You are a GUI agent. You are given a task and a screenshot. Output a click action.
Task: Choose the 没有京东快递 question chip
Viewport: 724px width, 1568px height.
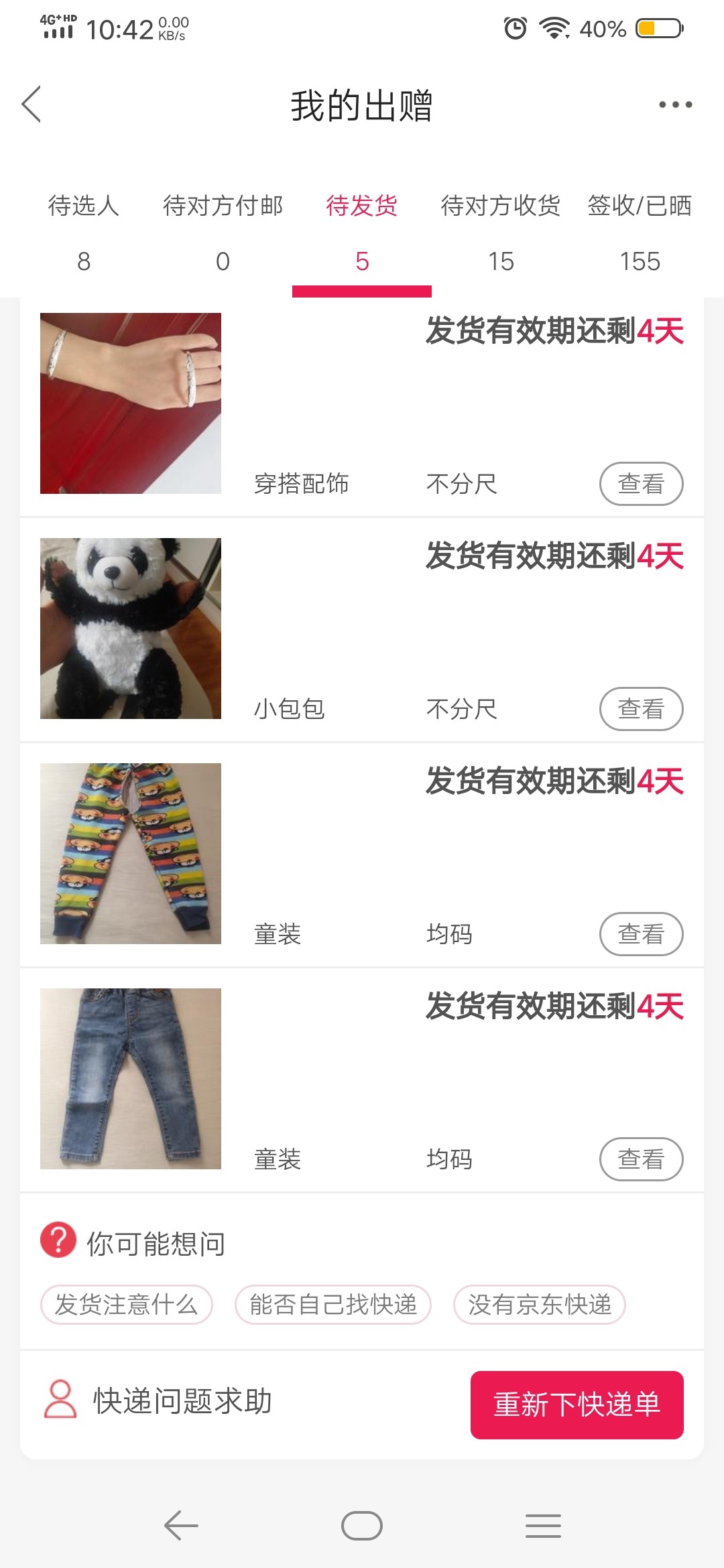[540, 1305]
